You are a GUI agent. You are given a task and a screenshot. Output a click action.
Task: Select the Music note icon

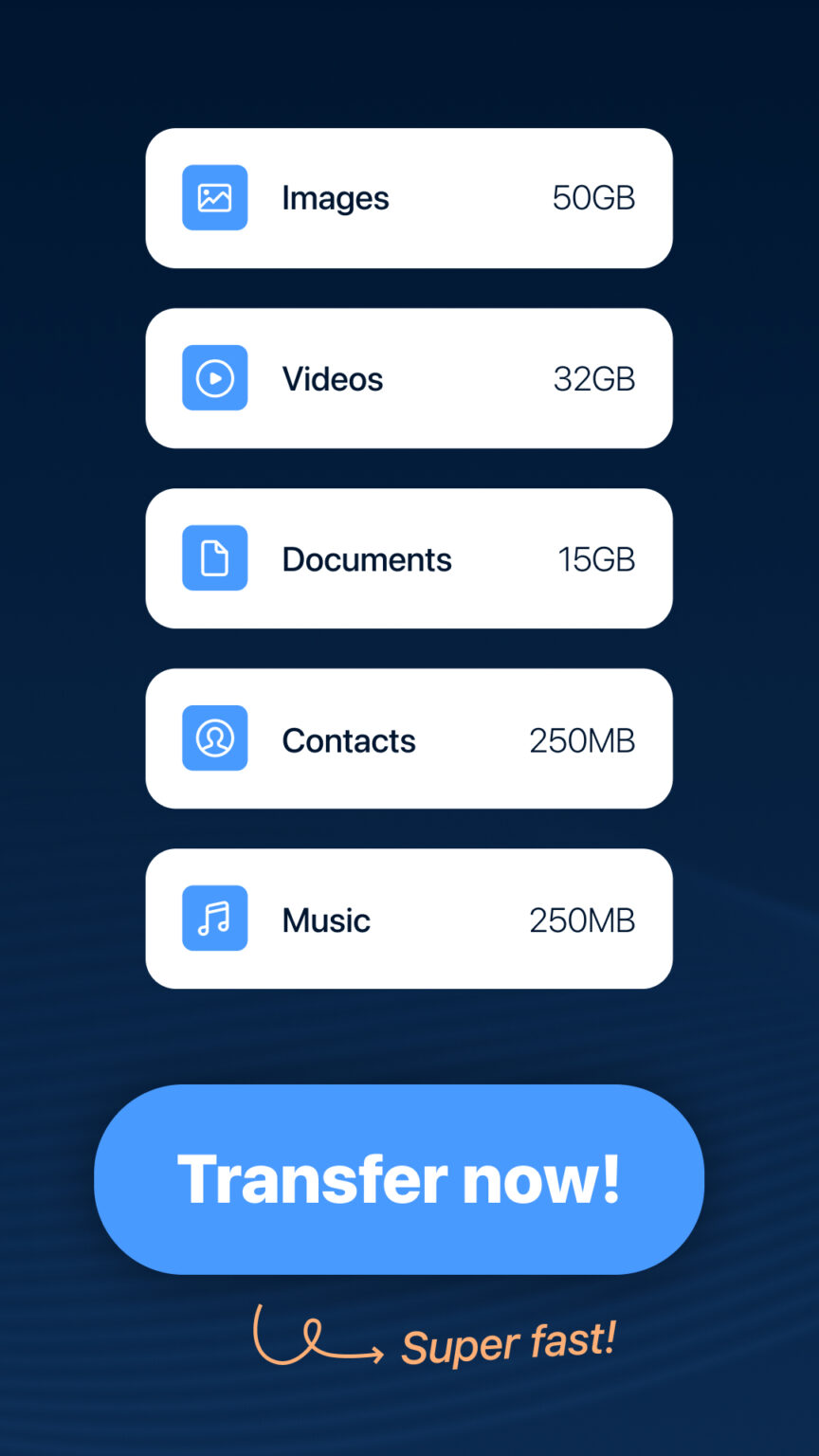point(214,918)
